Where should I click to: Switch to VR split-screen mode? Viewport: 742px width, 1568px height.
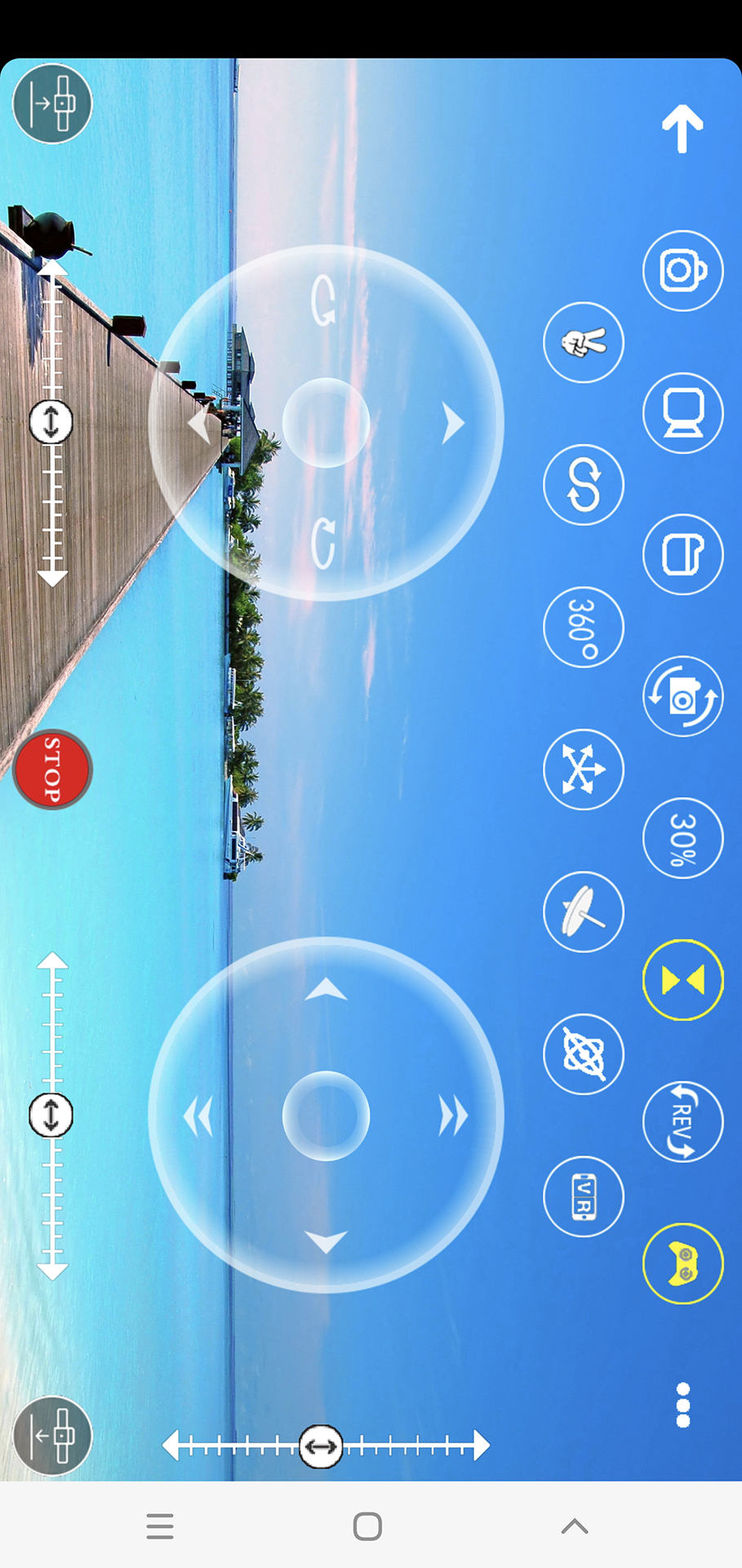[583, 1196]
